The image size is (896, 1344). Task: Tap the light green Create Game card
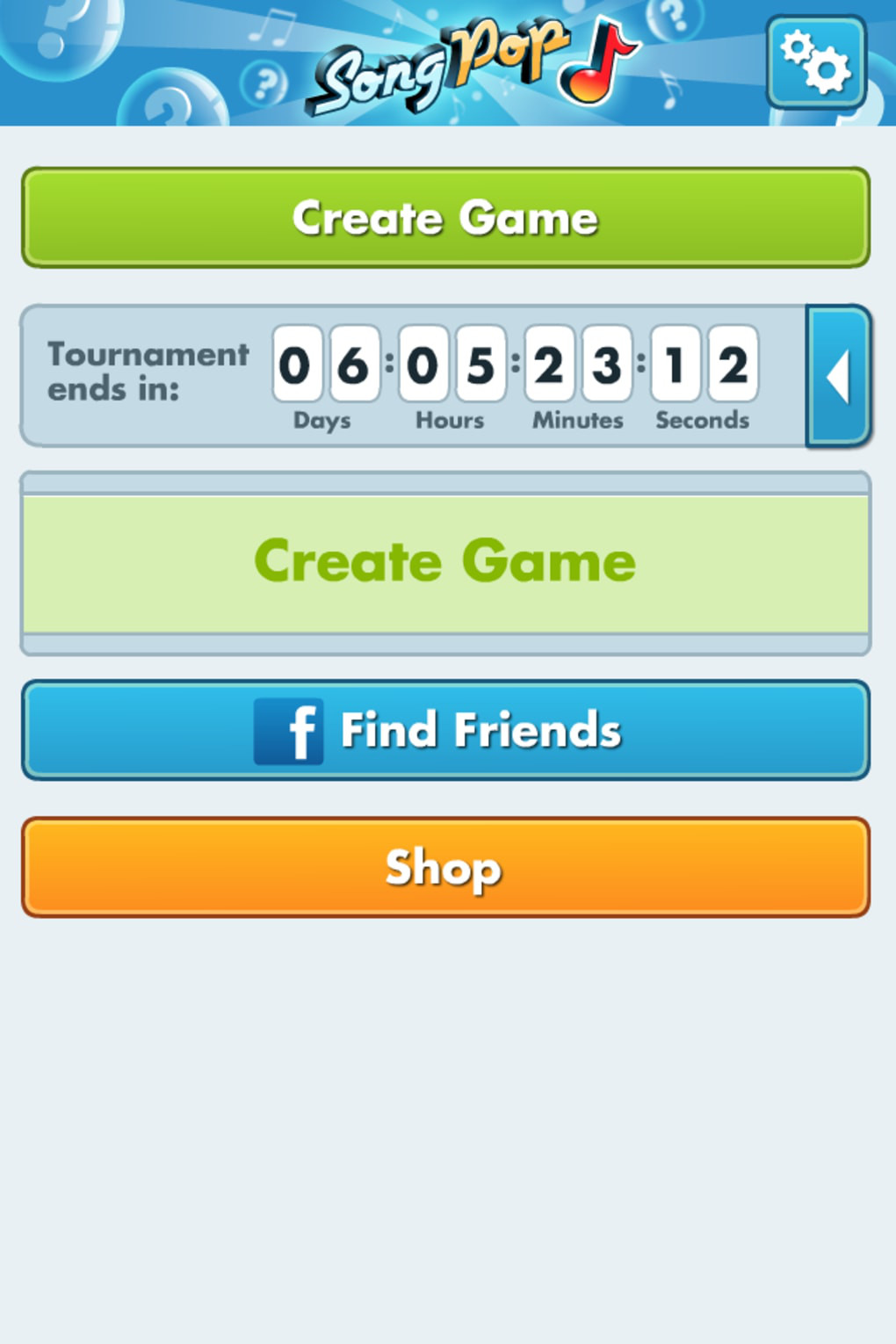445,562
